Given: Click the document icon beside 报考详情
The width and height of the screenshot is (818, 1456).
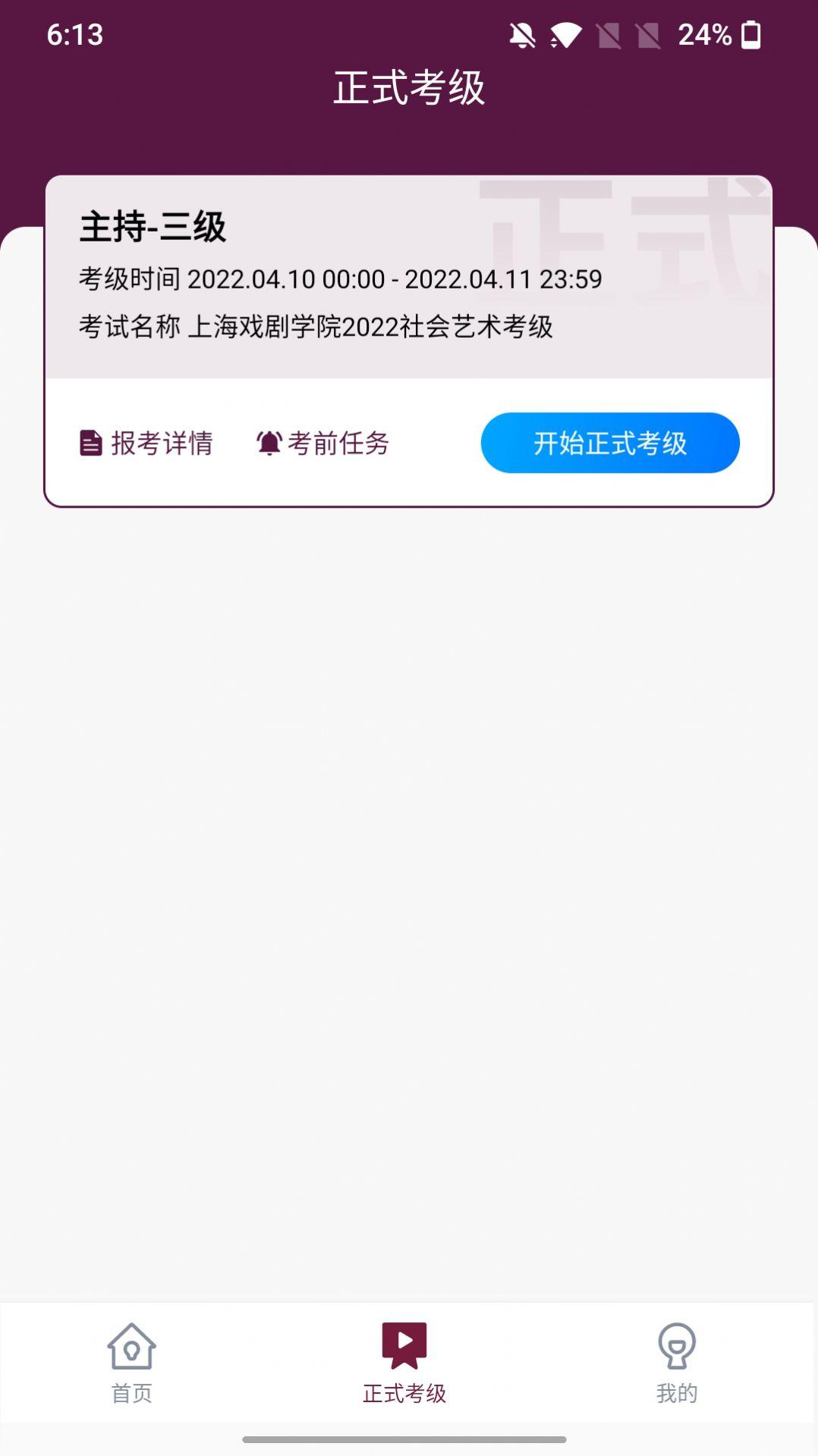Looking at the screenshot, I should click(x=90, y=443).
